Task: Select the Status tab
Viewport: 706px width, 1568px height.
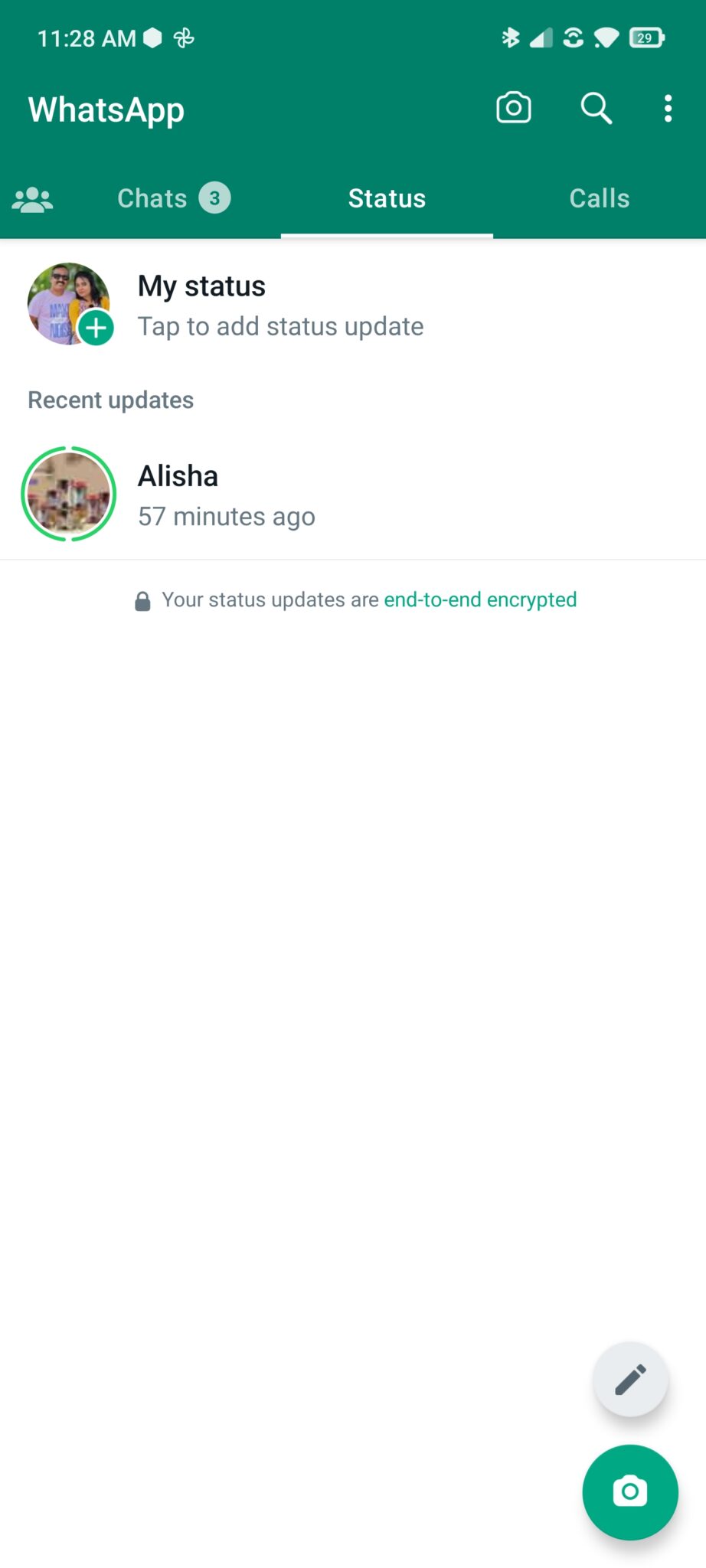Action: pyautogui.click(x=387, y=198)
